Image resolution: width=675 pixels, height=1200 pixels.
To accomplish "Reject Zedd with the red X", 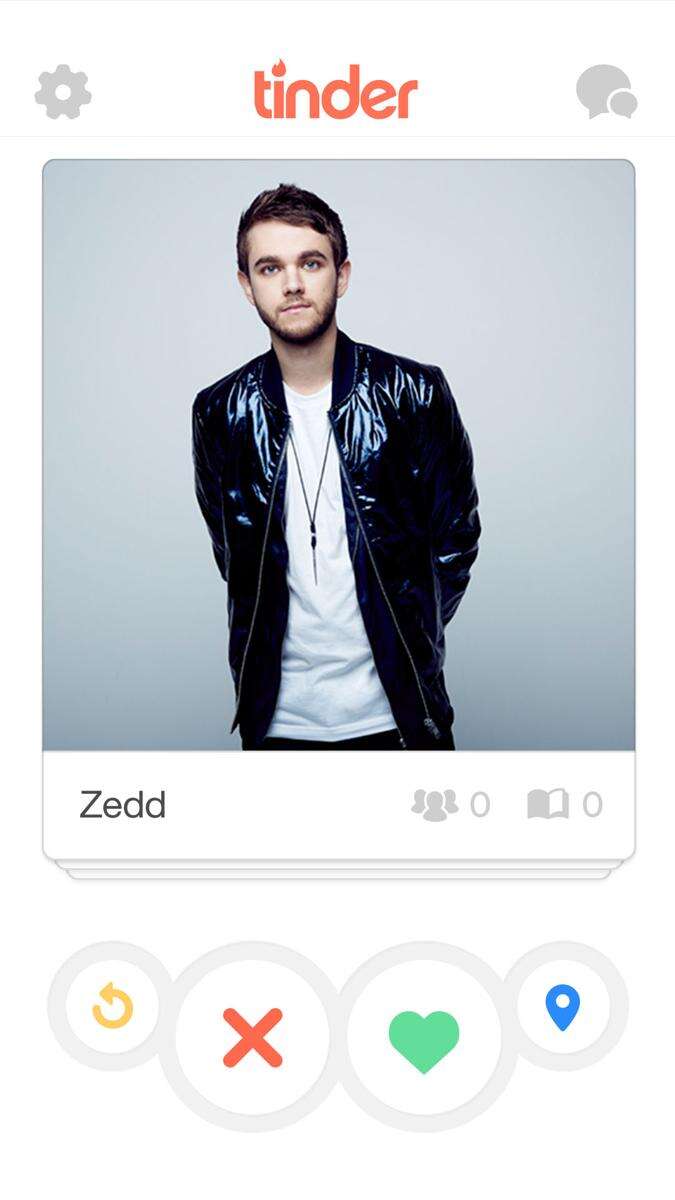I will click(x=252, y=1037).
